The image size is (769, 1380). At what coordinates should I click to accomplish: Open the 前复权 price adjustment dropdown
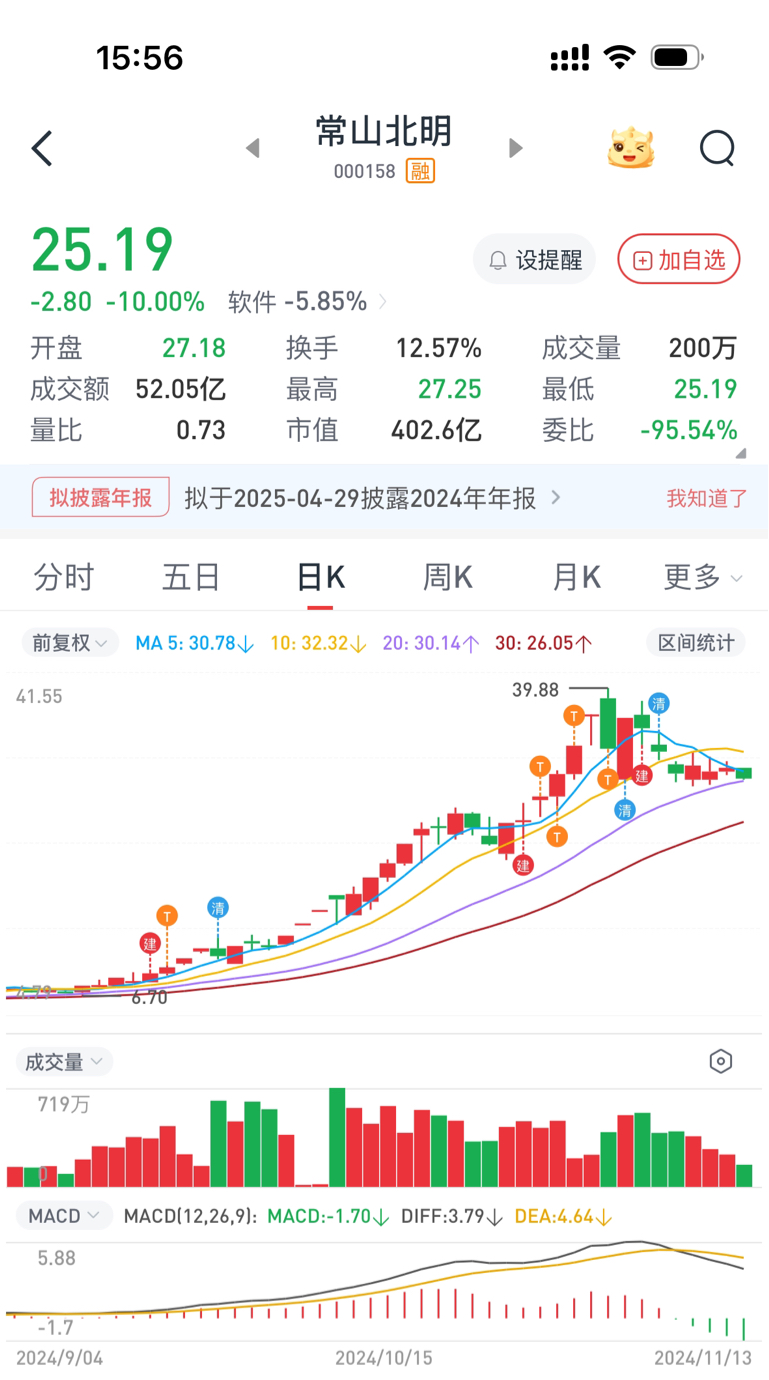coord(70,642)
